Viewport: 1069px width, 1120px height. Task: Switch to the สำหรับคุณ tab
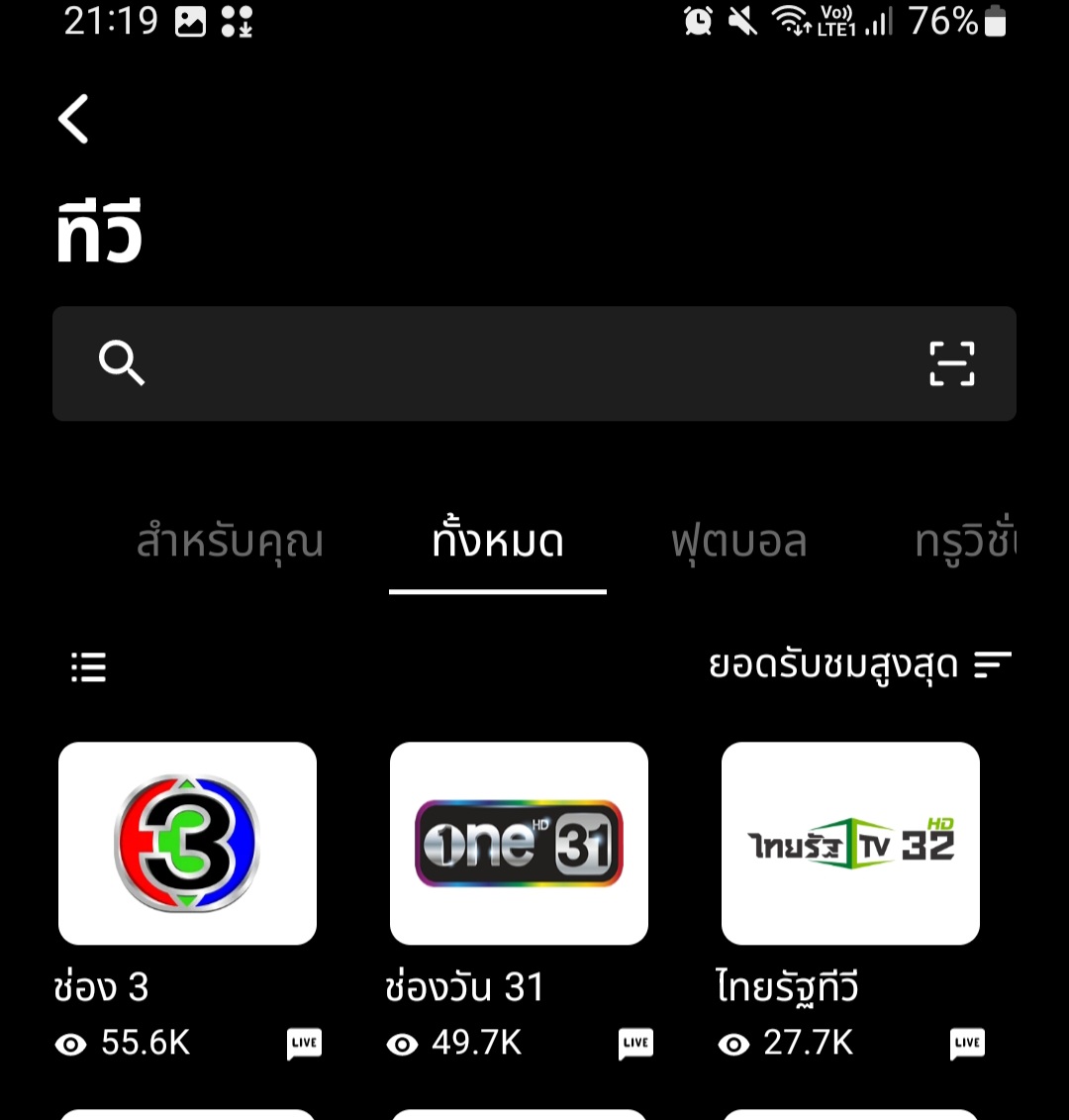pos(230,542)
